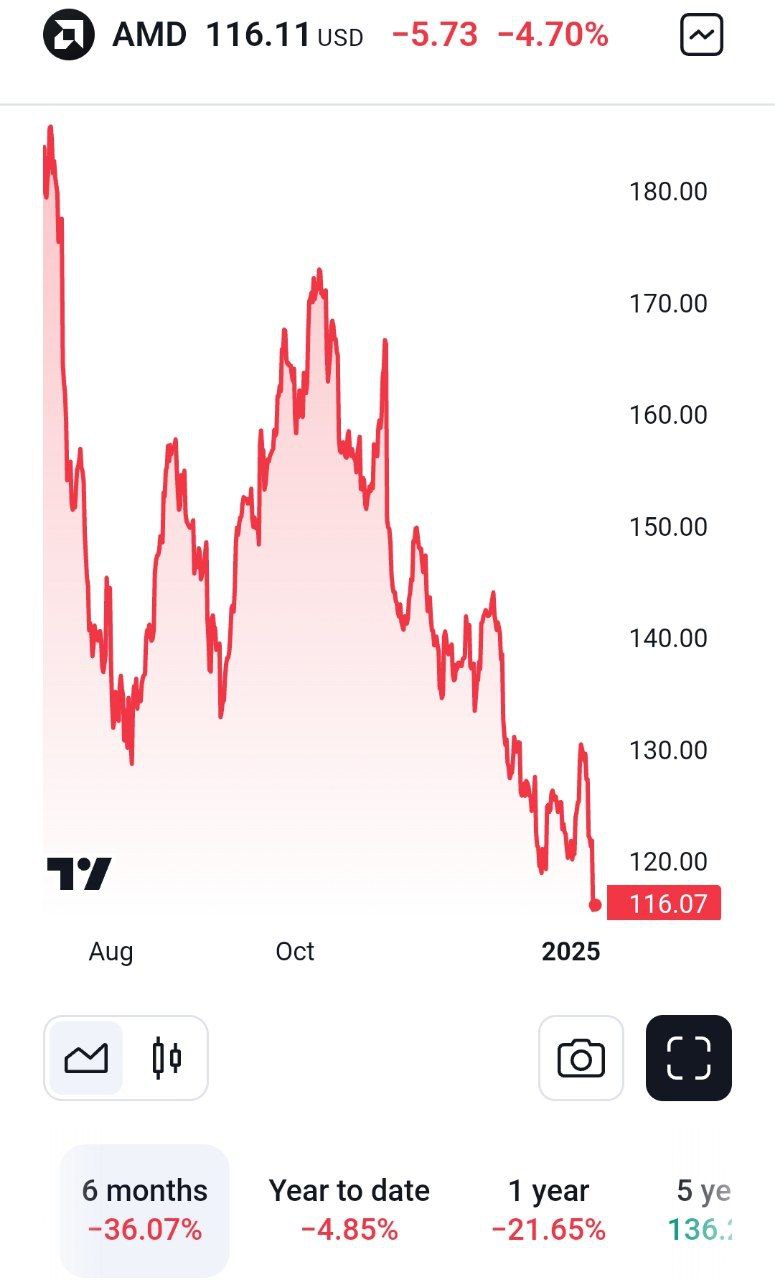The image size is (775, 1280).
Task: Select the 6 months range
Action: pyautogui.click(x=145, y=1209)
